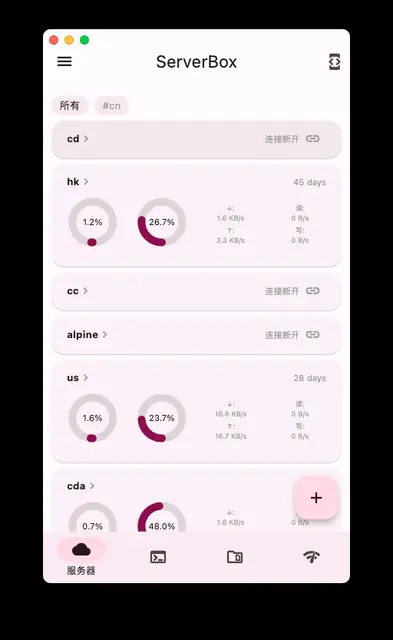The width and height of the screenshot is (393, 640).
Task: Open the hamburger drawer menu
Action: (64, 62)
